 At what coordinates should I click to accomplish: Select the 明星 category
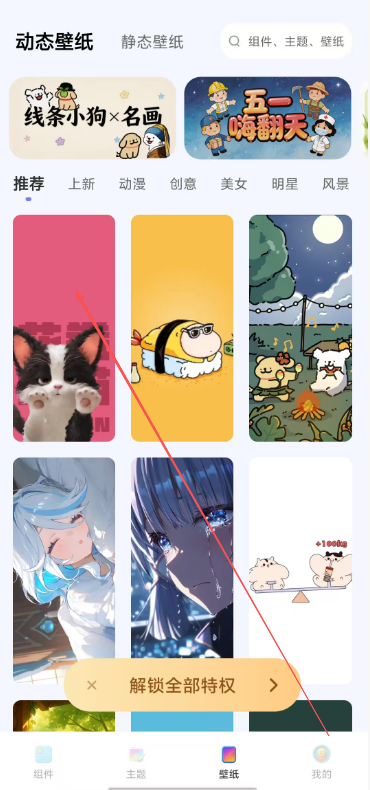click(285, 184)
